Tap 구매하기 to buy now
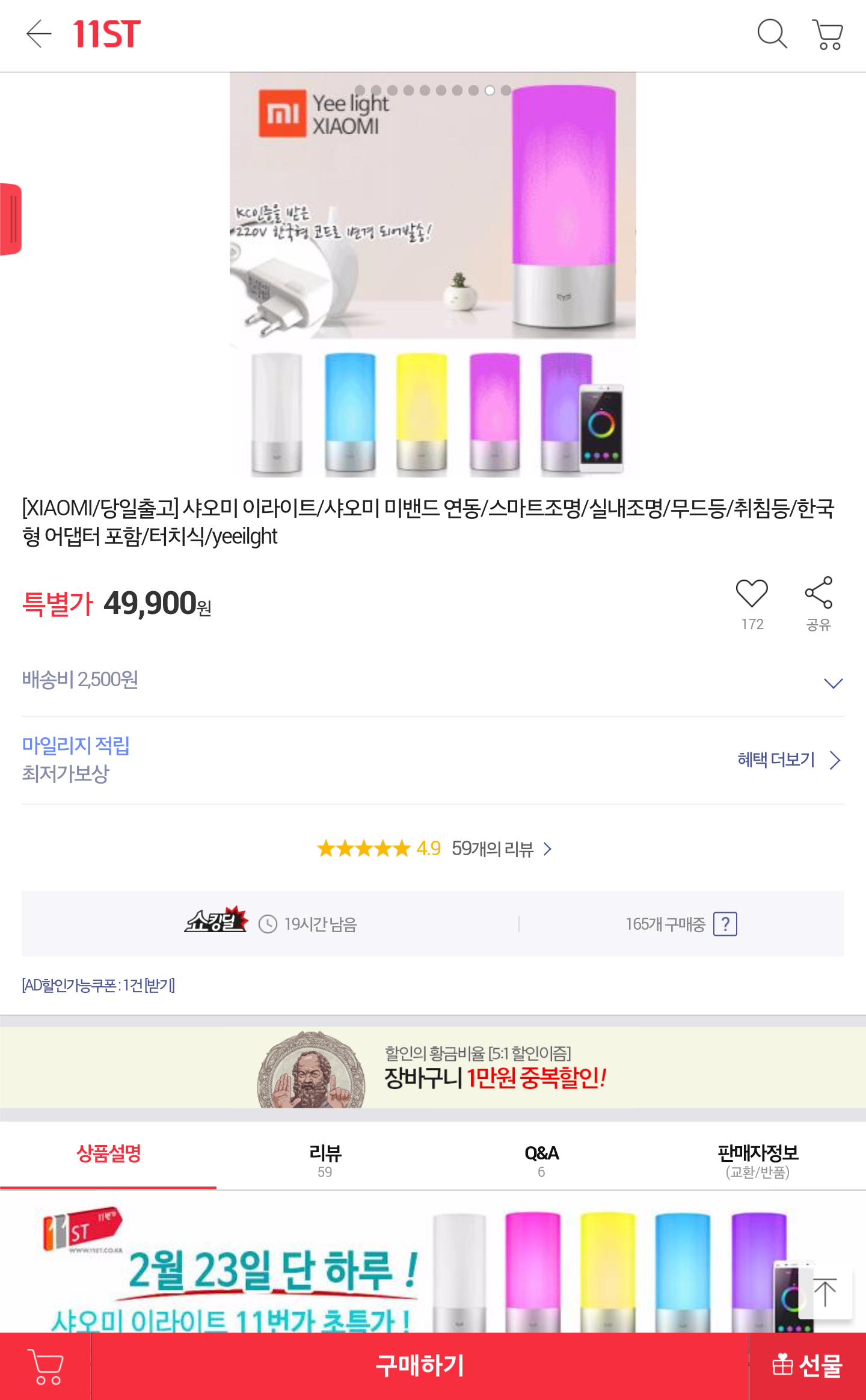This screenshot has height=1400, width=866. (x=420, y=1366)
